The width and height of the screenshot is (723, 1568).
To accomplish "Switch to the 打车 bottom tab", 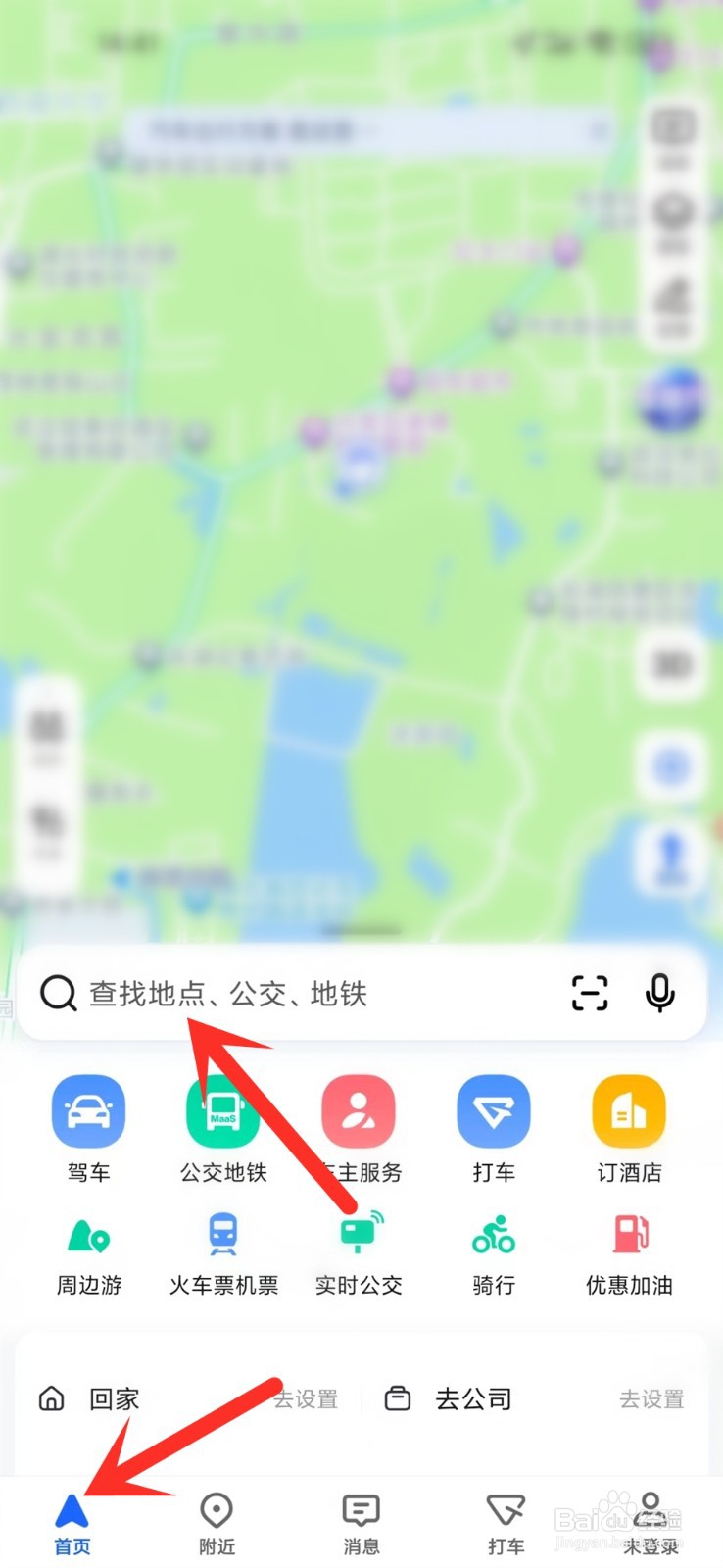I will click(x=506, y=1524).
